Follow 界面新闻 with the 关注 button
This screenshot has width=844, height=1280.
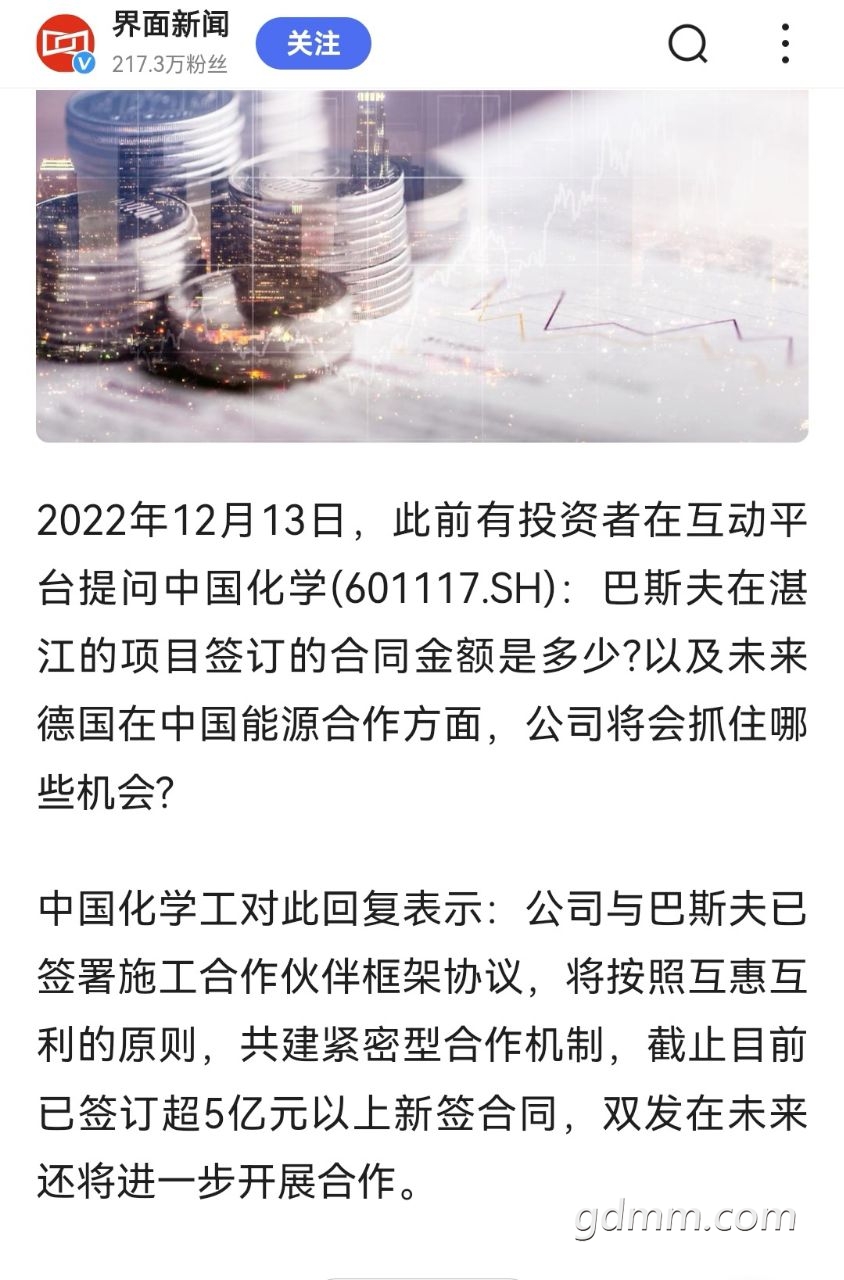click(x=313, y=44)
